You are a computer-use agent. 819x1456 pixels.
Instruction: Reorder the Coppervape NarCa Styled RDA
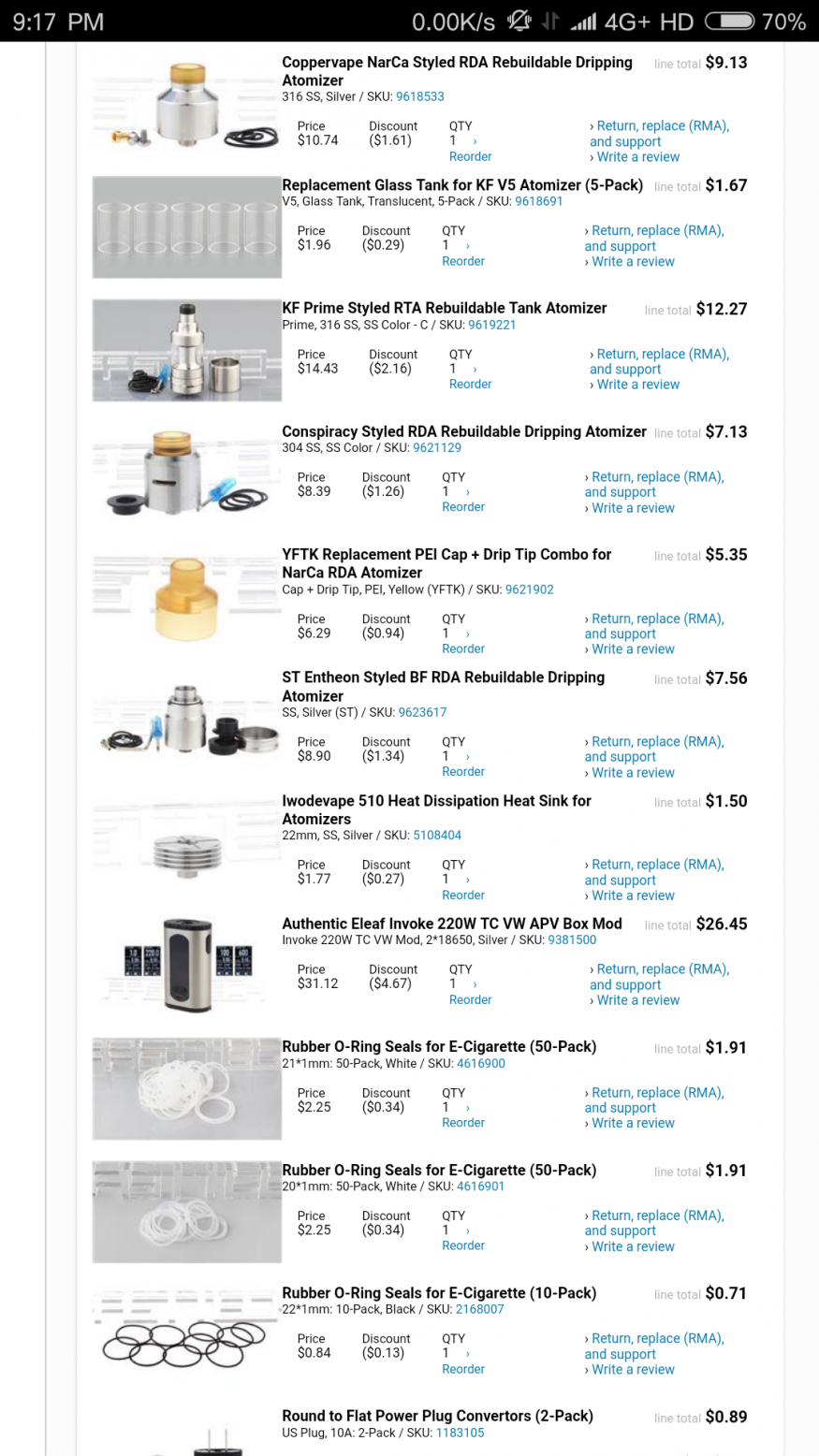[470, 156]
